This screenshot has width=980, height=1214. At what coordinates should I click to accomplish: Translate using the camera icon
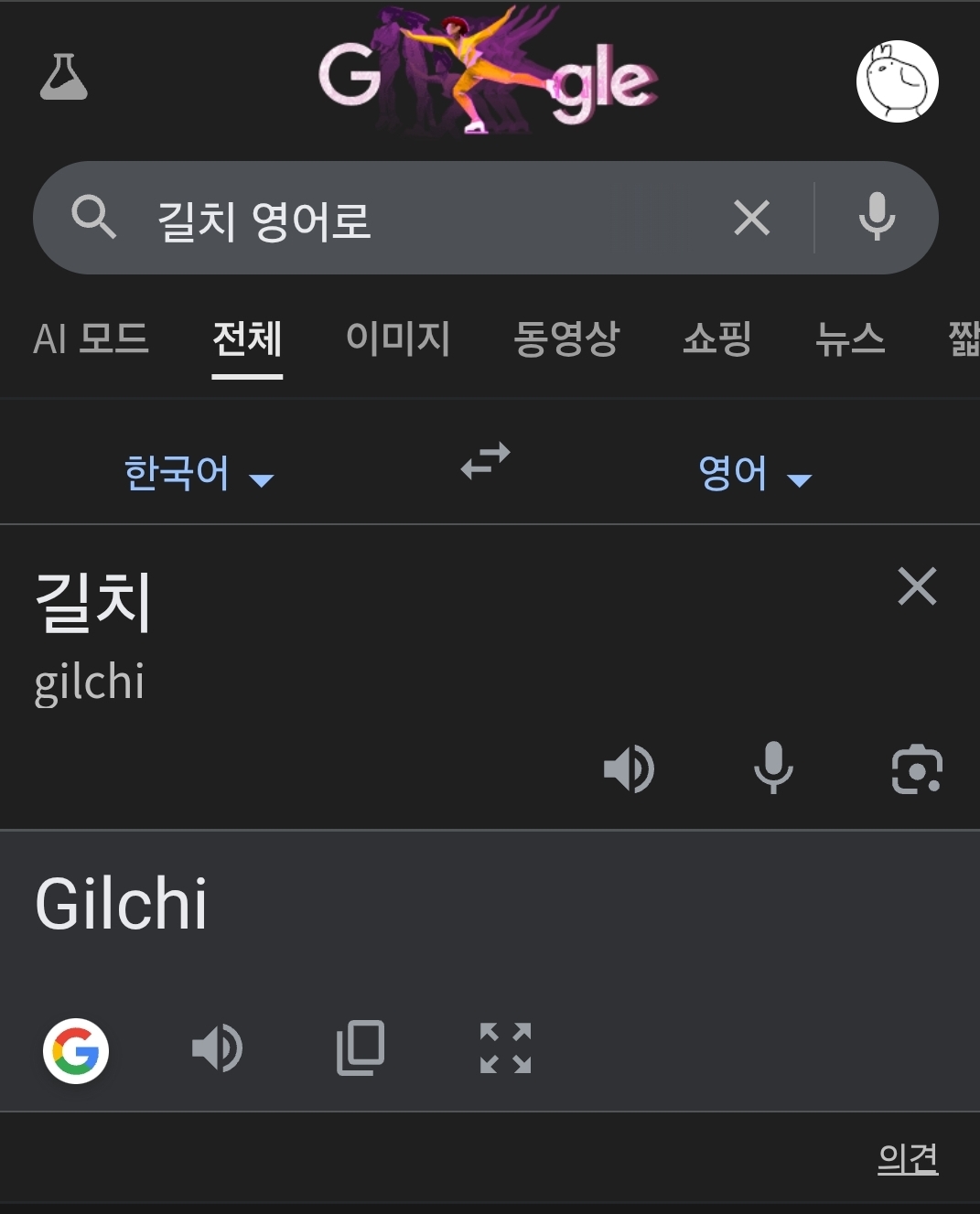click(x=917, y=768)
